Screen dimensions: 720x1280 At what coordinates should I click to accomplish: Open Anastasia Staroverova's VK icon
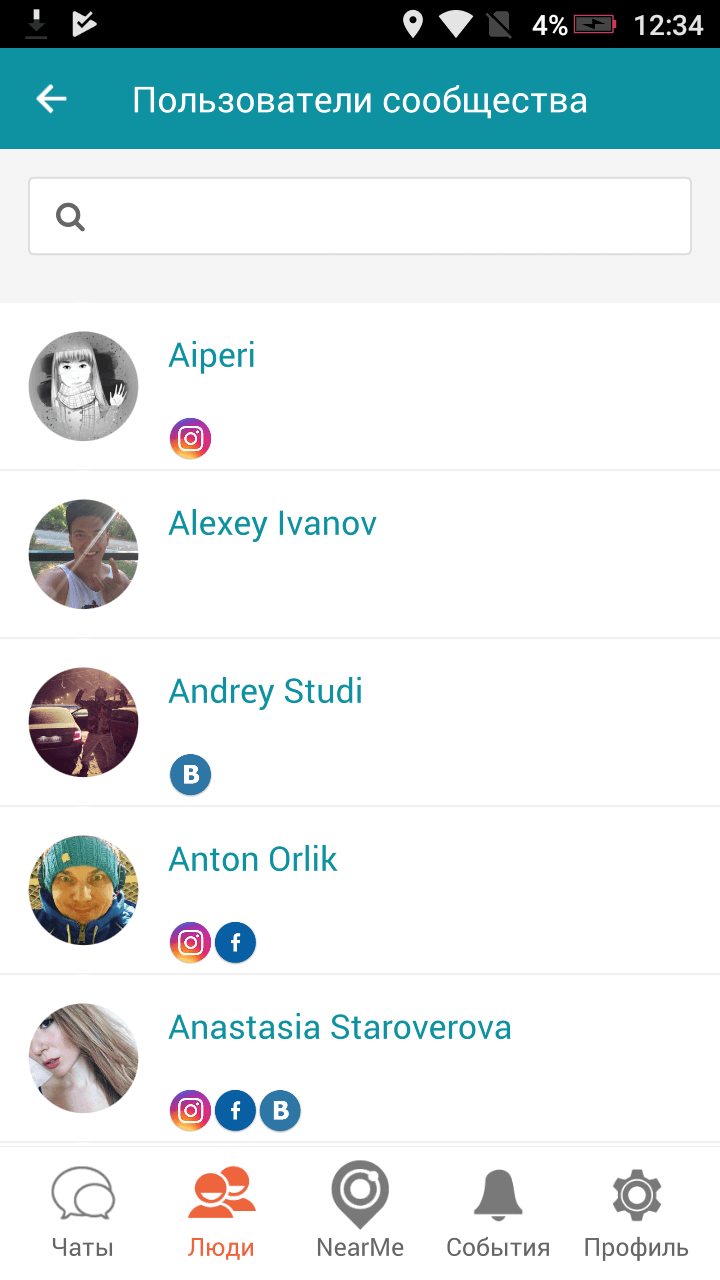tap(281, 1110)
